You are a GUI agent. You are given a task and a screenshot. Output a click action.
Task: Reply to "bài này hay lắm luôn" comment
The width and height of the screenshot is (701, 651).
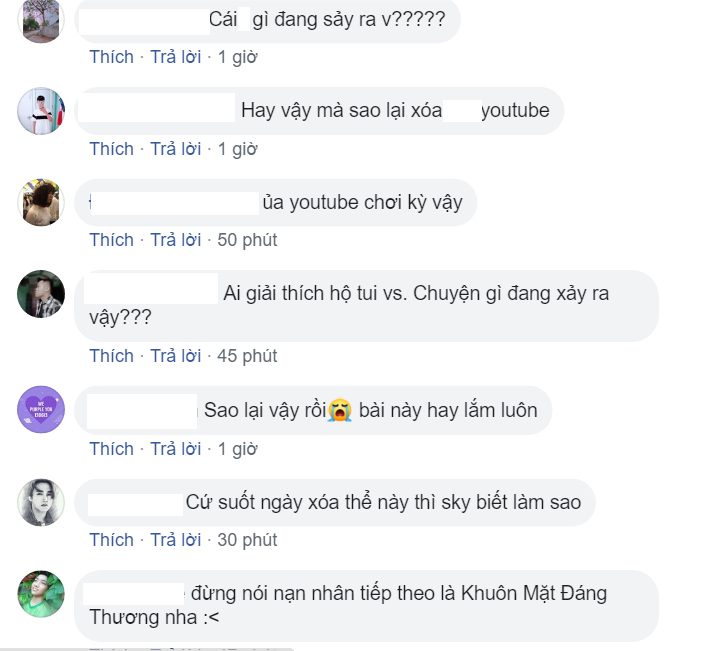176,449
